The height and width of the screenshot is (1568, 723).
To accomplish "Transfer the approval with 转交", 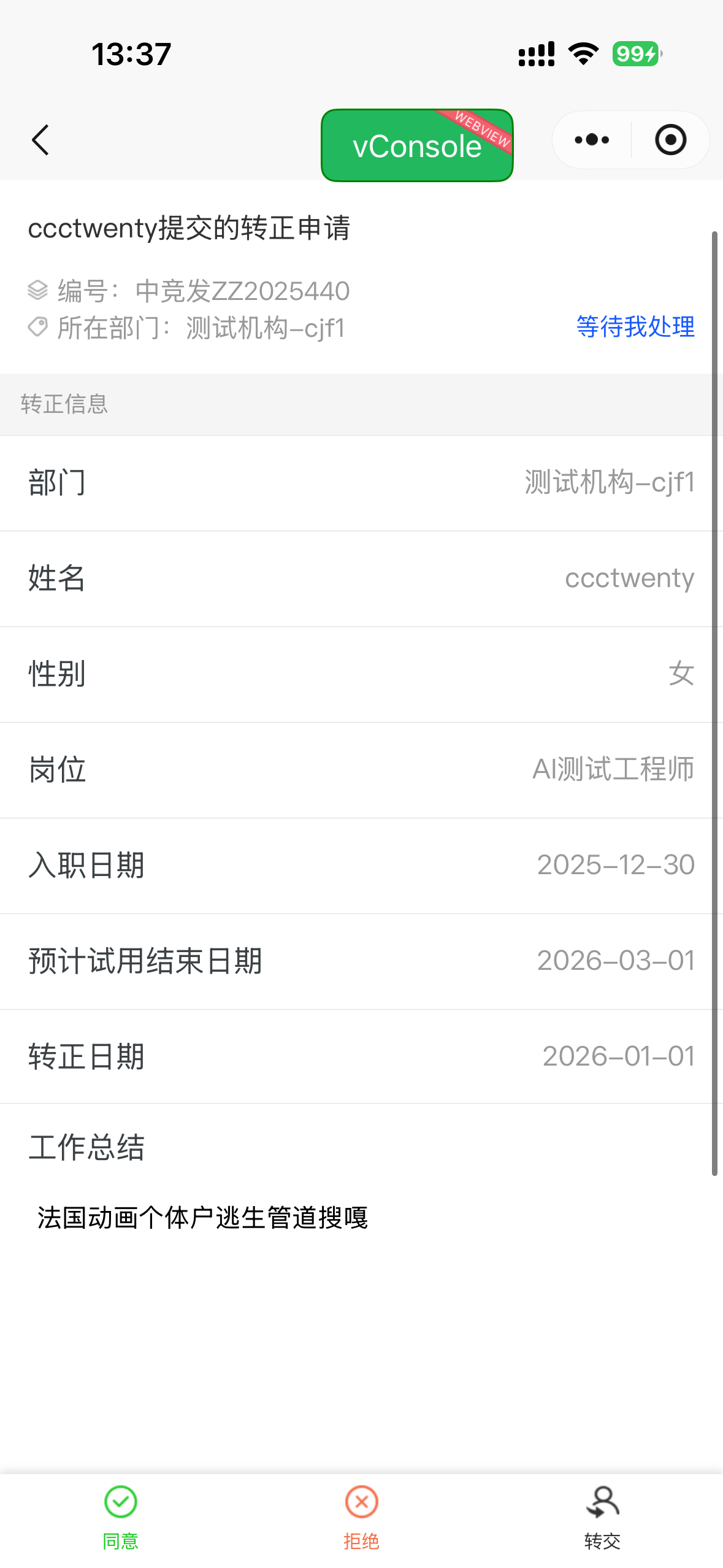I will click(602, 1516).
